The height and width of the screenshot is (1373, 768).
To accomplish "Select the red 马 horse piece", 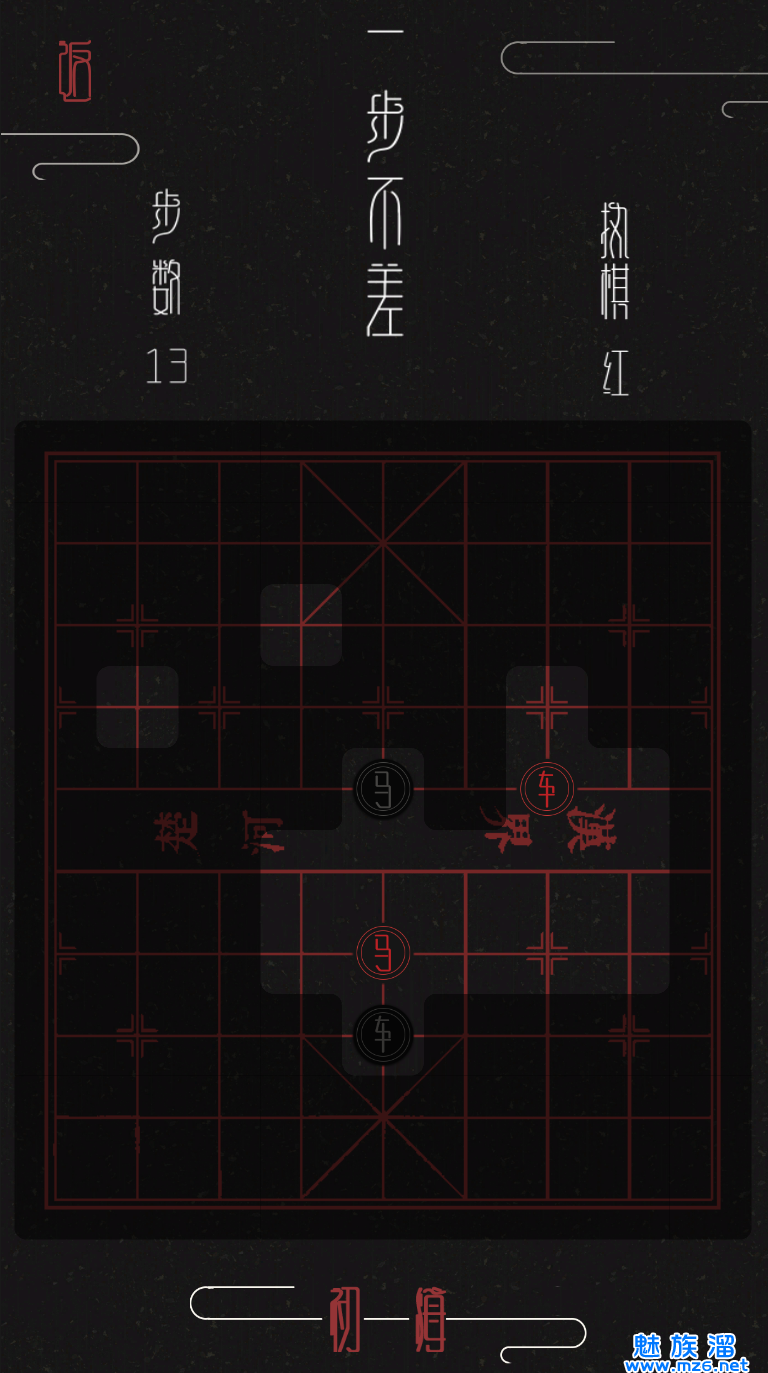I will pyautogui.click(x=383, y=952).
